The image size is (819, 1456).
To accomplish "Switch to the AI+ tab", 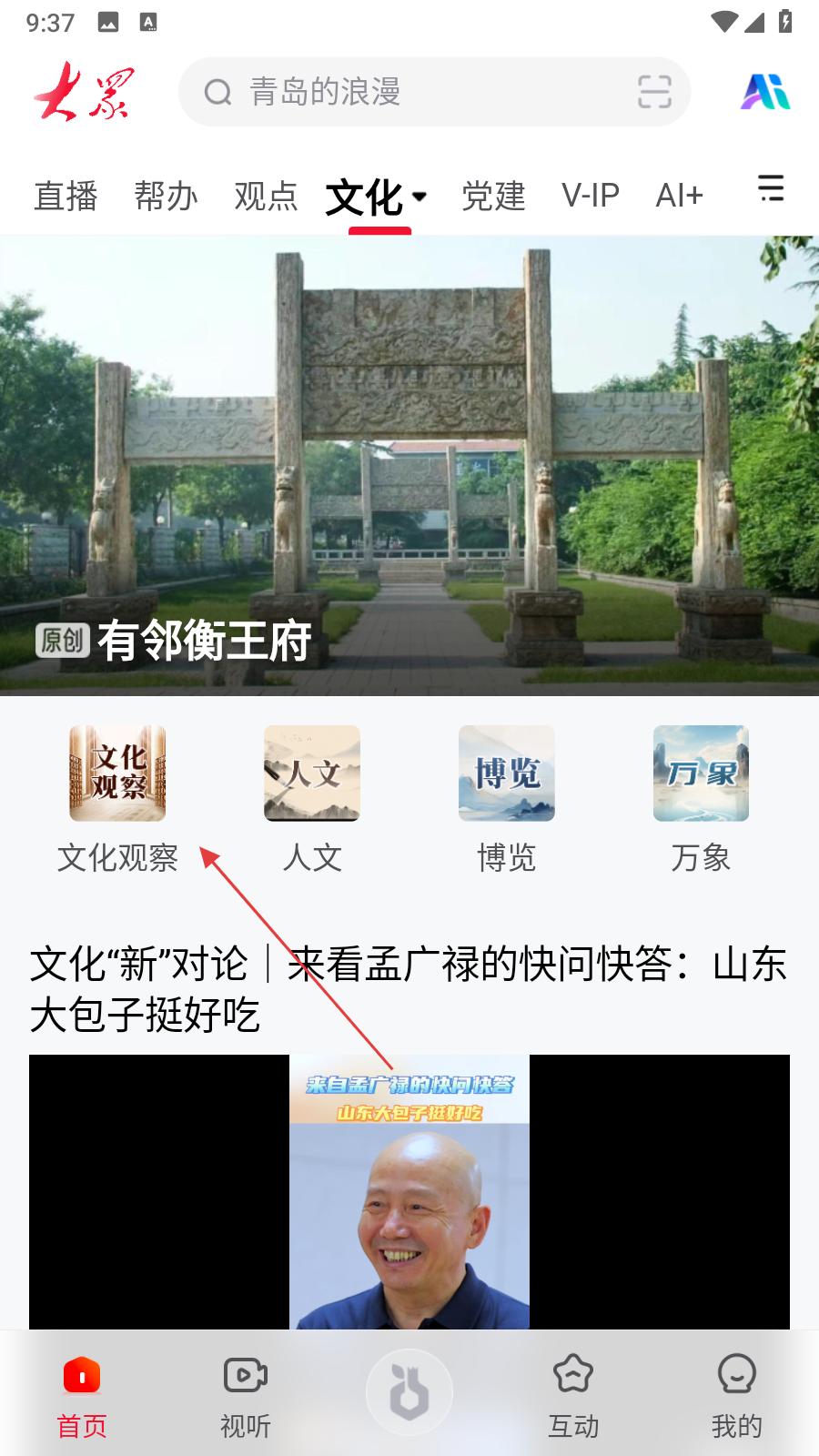I will (679, 196).
